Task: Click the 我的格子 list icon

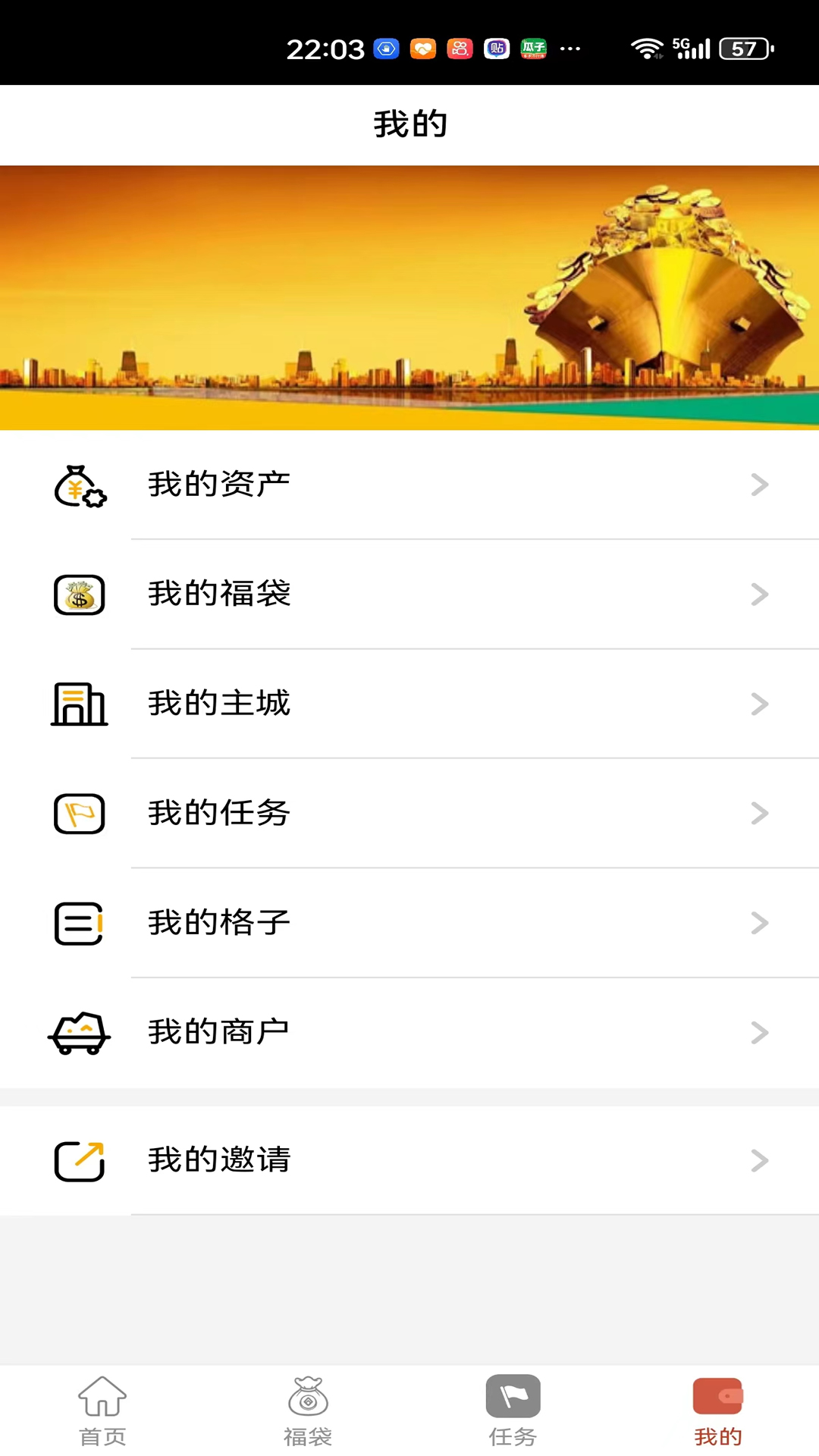Action: click(x=77, y=923)
